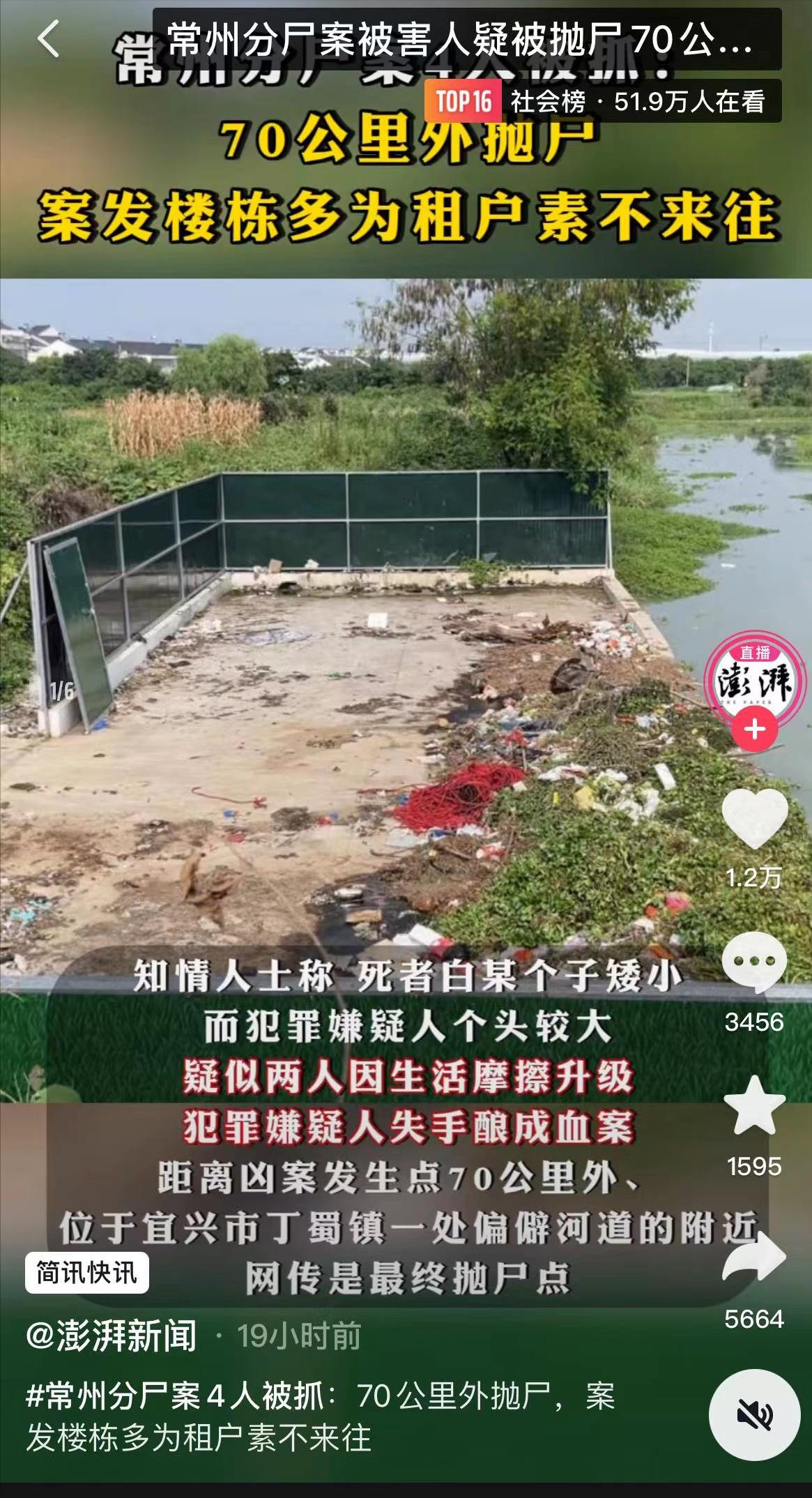This screenshot has width=812, height=1498.
Task: Open the comments with 3456 replies
Action: click(754, 963)
